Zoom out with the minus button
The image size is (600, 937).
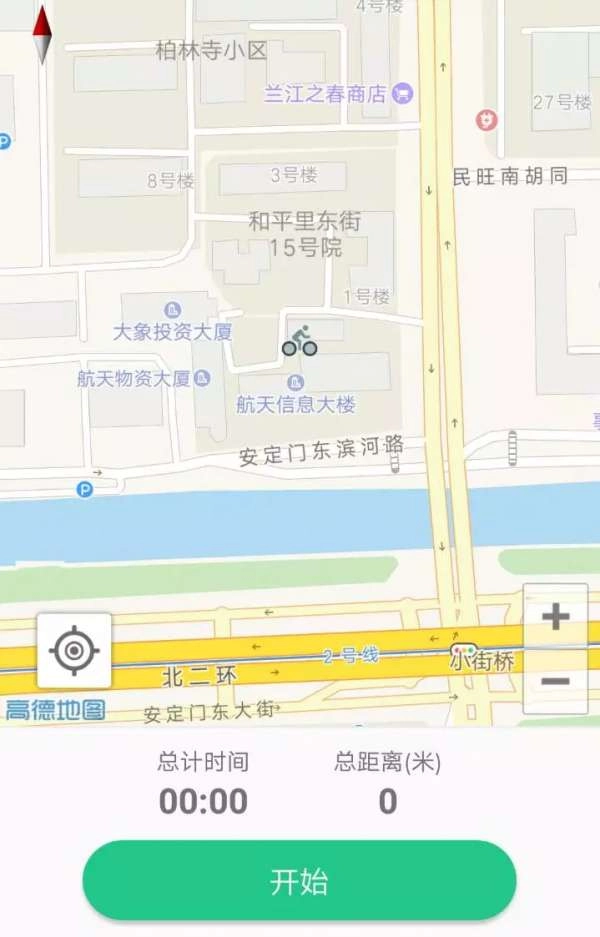(555, 682)
